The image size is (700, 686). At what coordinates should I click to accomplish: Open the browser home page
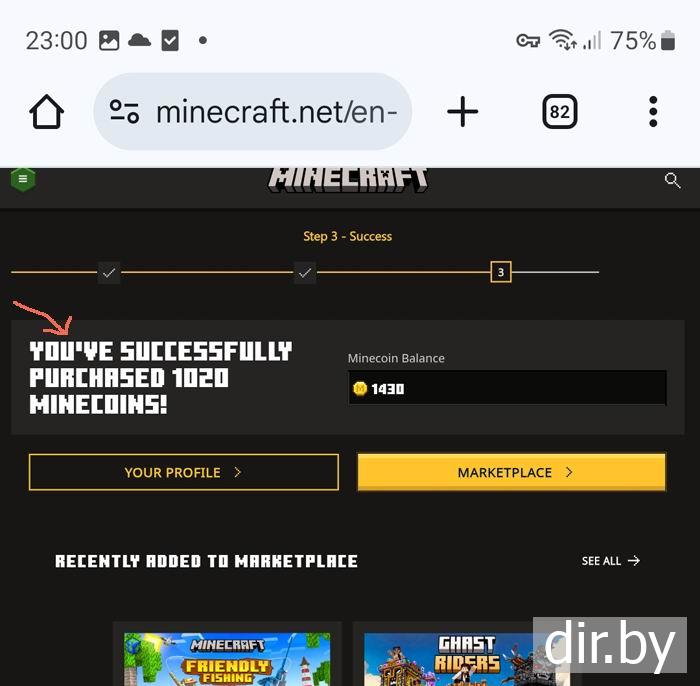tap(47, 112)
